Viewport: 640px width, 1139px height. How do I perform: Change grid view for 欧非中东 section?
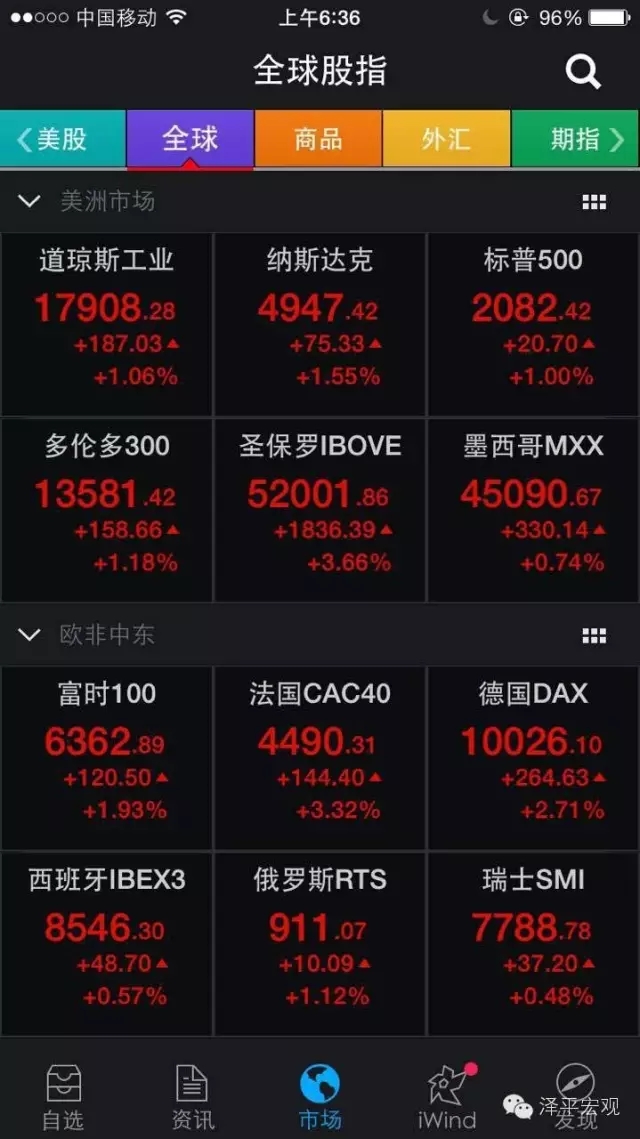(x=594, y=637)
